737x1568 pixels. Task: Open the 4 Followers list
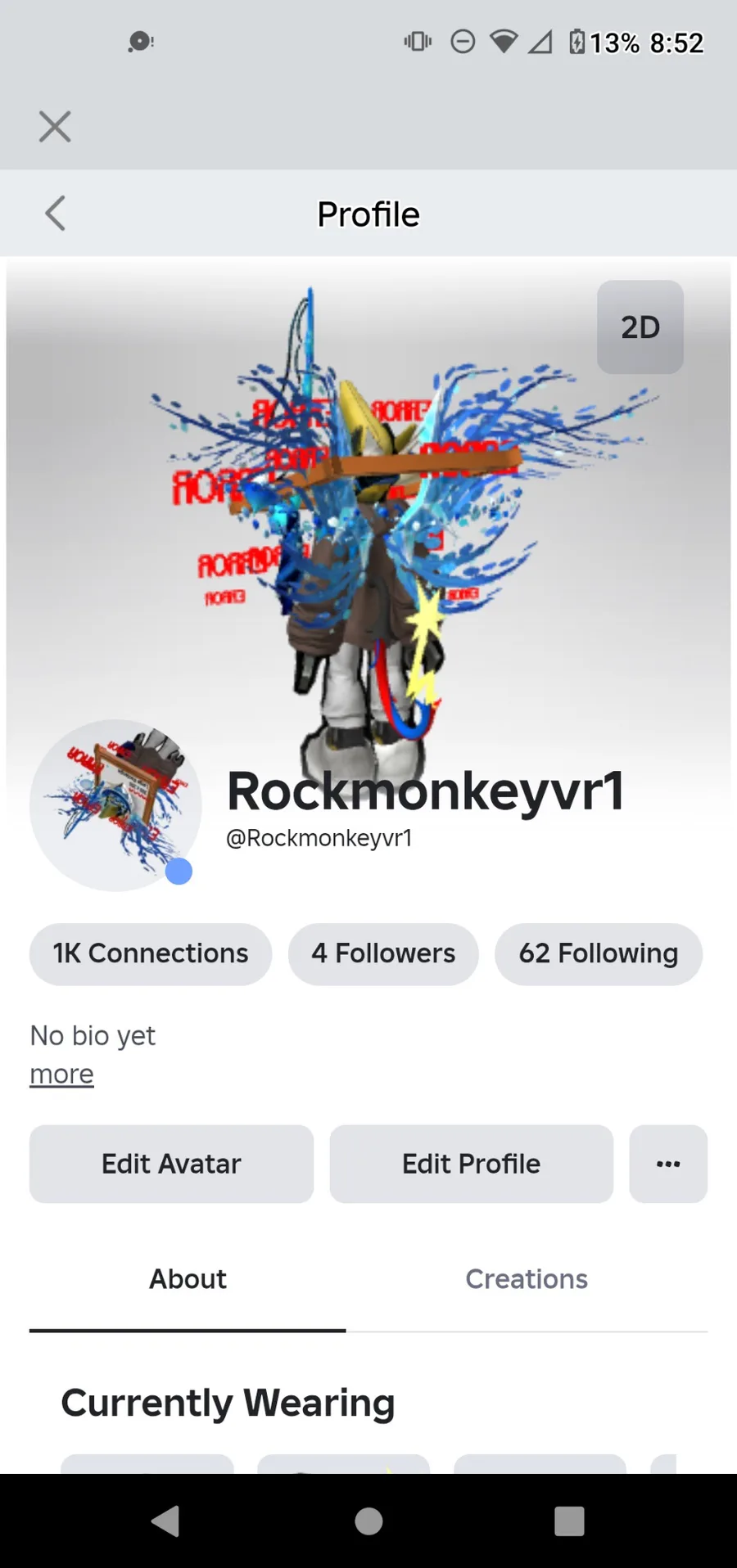pyautogui.click(x=383, y=954)
